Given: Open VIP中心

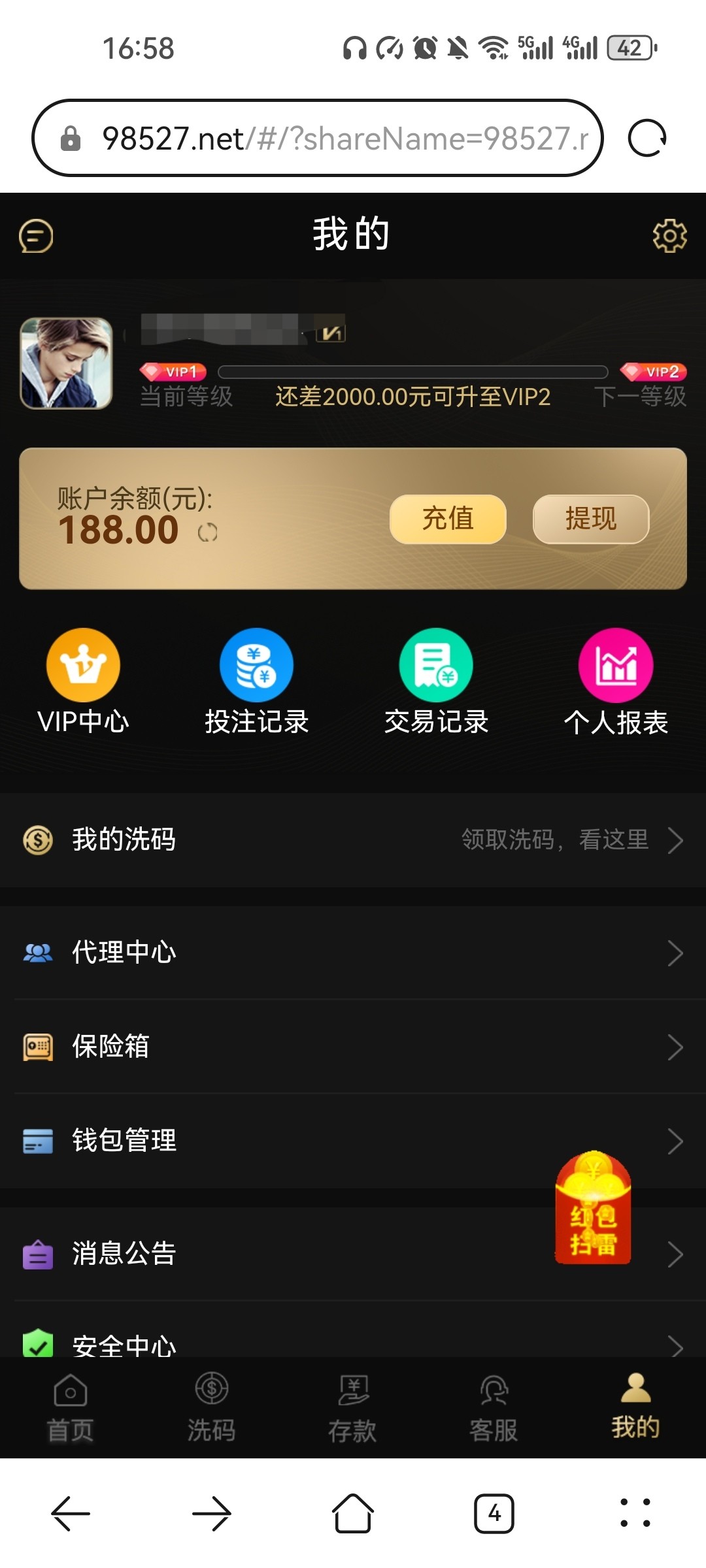Looking at the screenshot, I should pyautogui.click(x=83, y=682).
